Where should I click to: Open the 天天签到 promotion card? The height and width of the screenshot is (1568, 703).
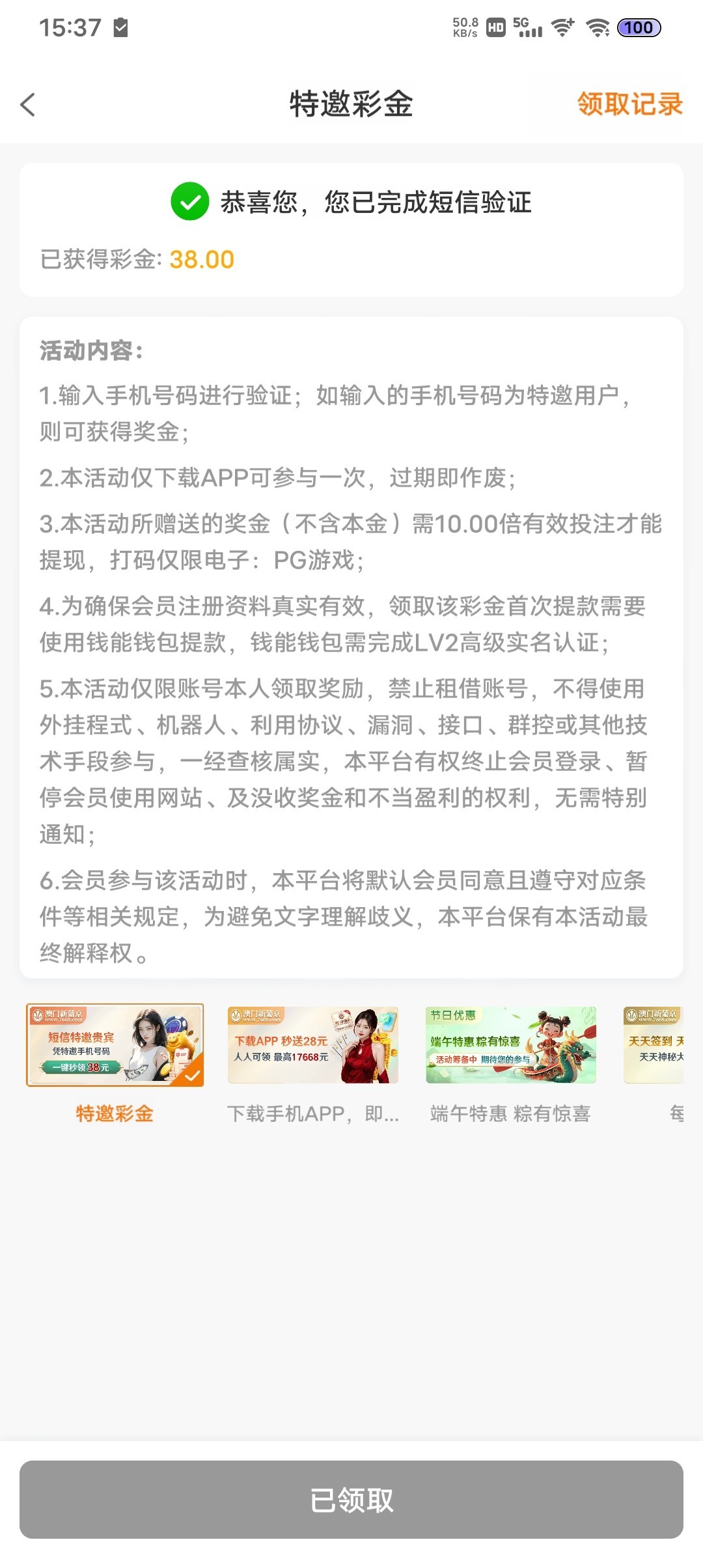pyautogui.click(x=654, y=1045)
